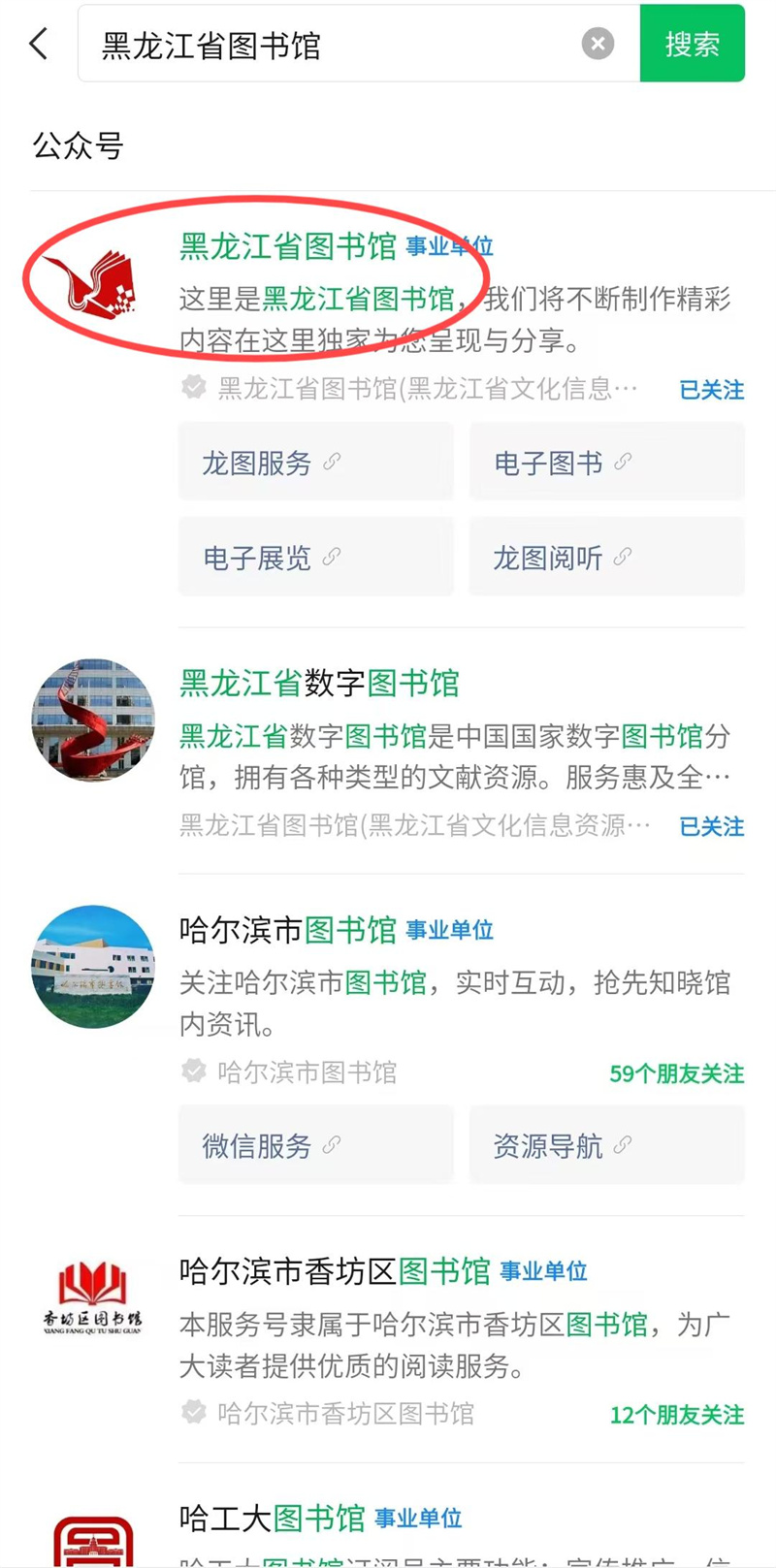Open the 黑龙江省图书馆 official account

coord(288,246)
